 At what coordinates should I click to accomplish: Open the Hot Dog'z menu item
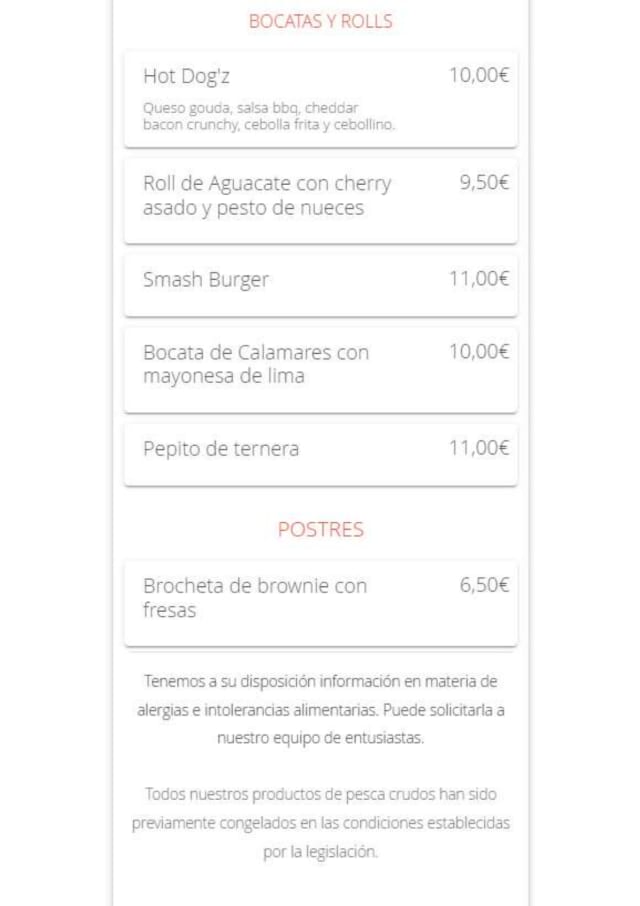(320, 99)
